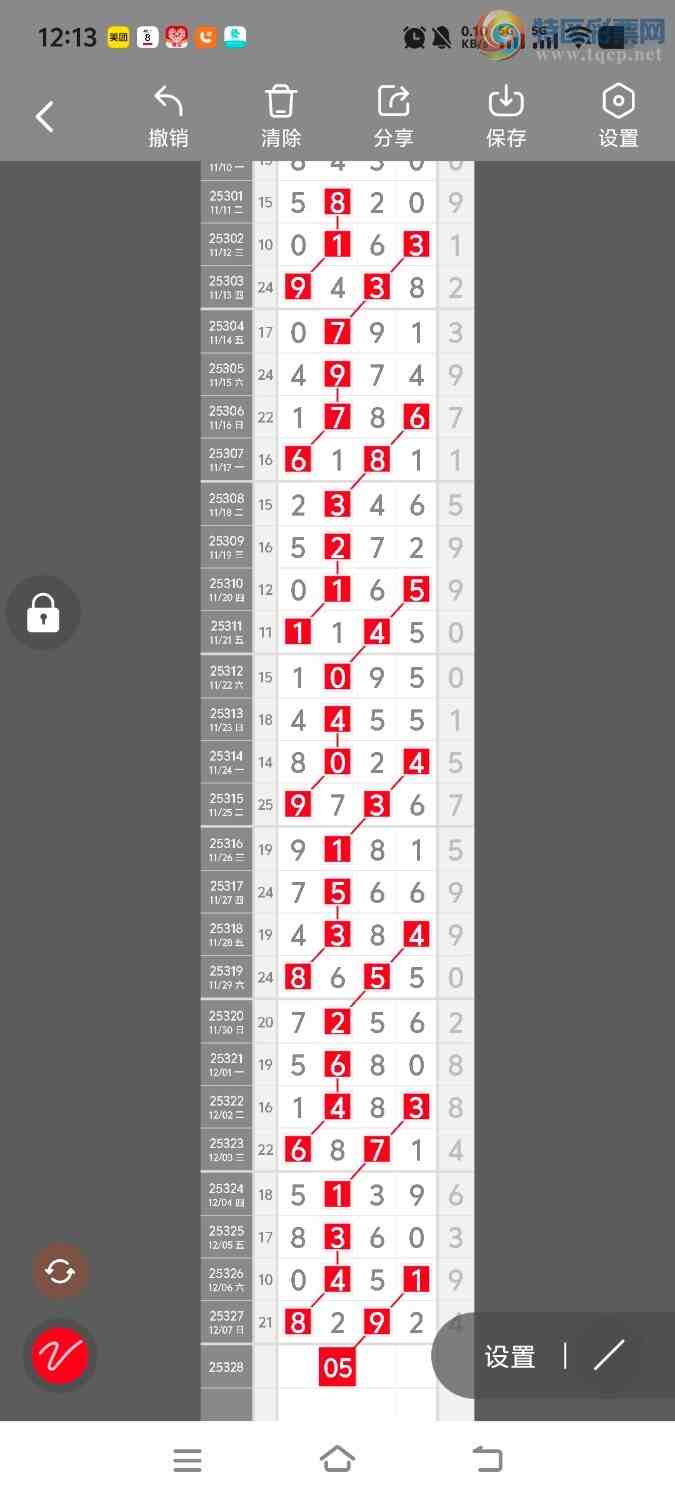675x1500 pixels.
Task: Go back using the top-left arrow
Action: click(45, 117)
